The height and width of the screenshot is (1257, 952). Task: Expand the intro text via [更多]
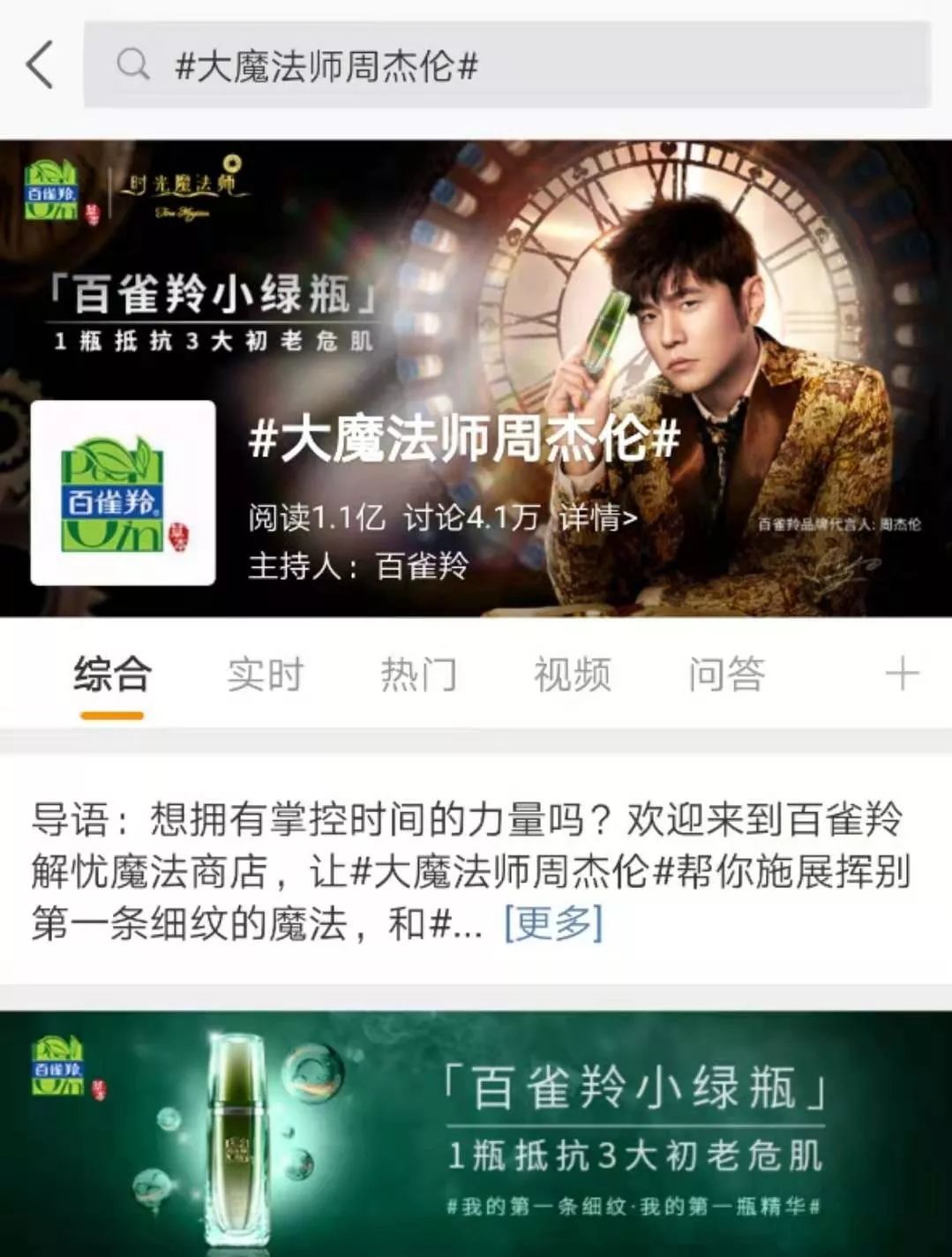(x=553, y=923)
